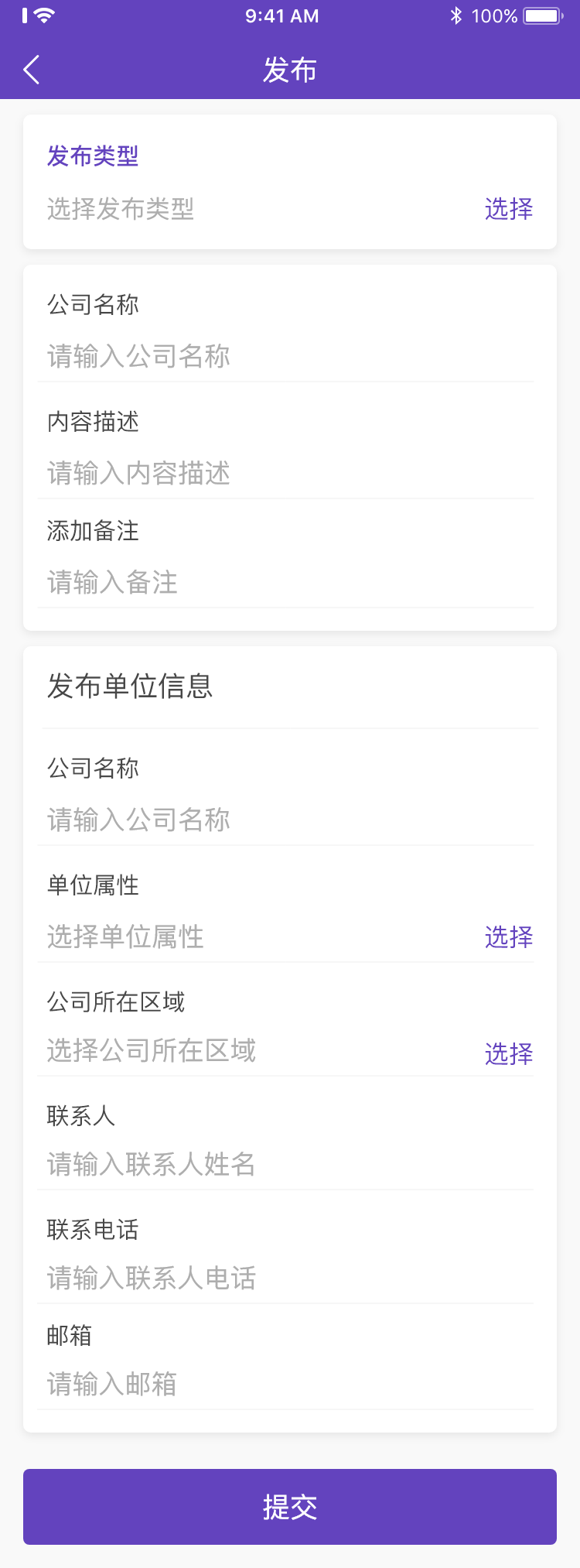
Task: Submit the form with 提交
Action: coord(290,1507)
